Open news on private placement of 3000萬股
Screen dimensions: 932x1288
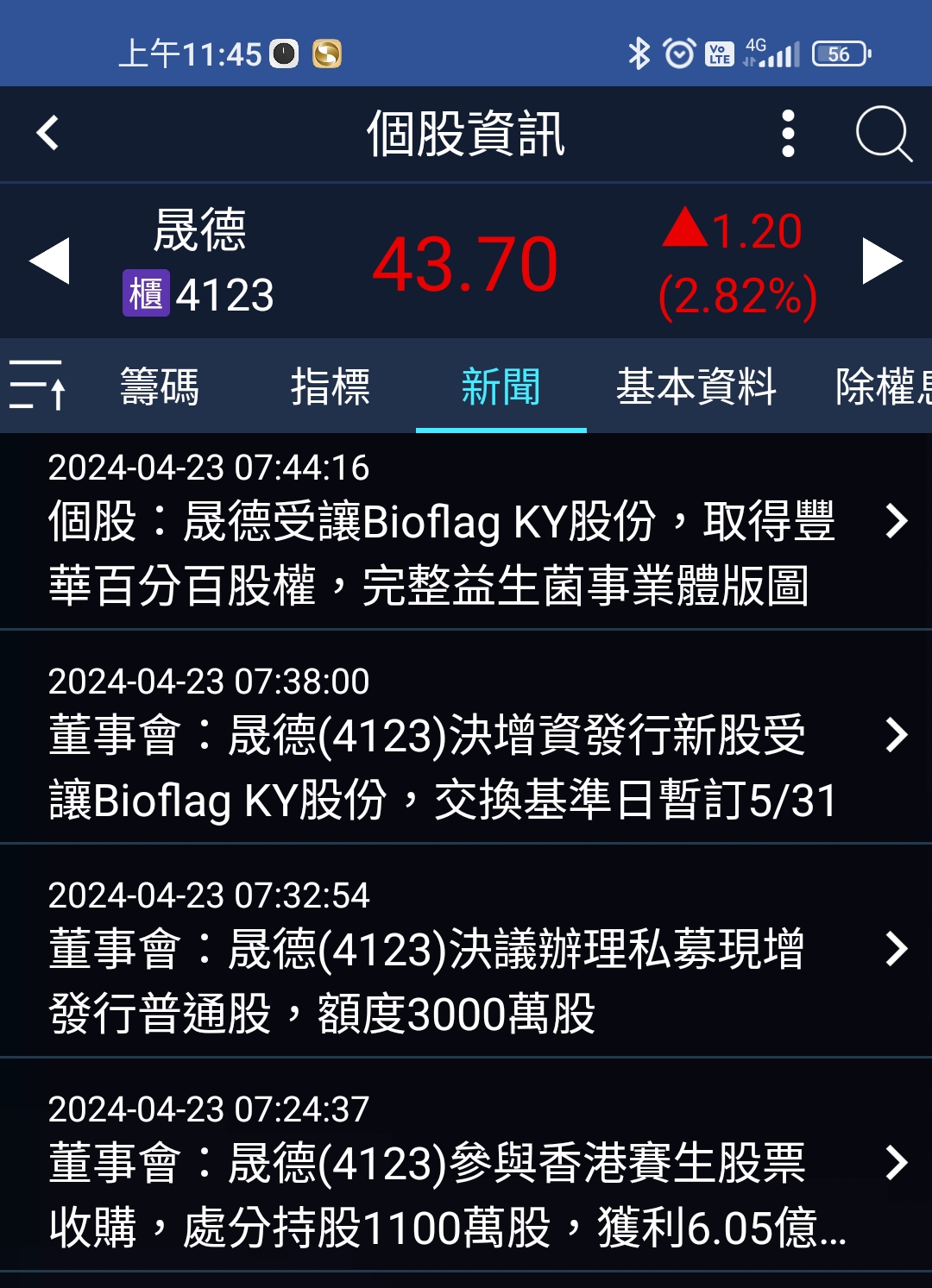466,959
